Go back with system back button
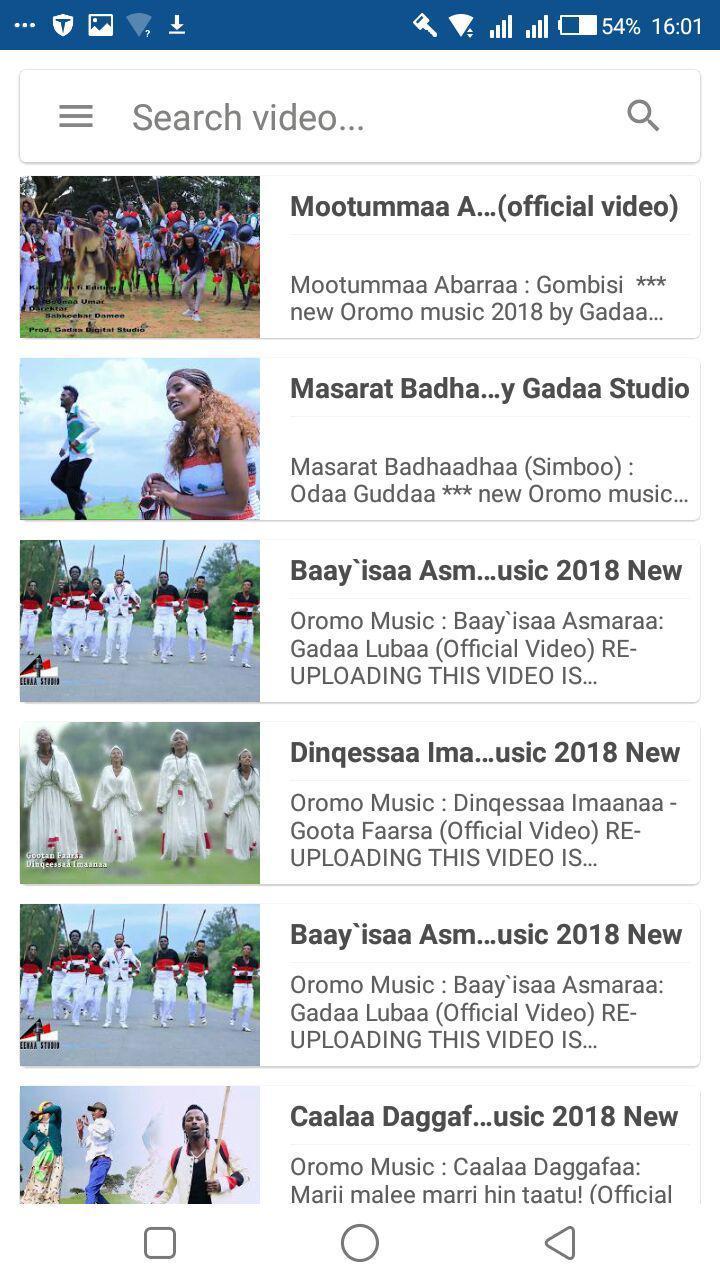Viewport: 720px width, 1280px height. [x=560, y=1243]
